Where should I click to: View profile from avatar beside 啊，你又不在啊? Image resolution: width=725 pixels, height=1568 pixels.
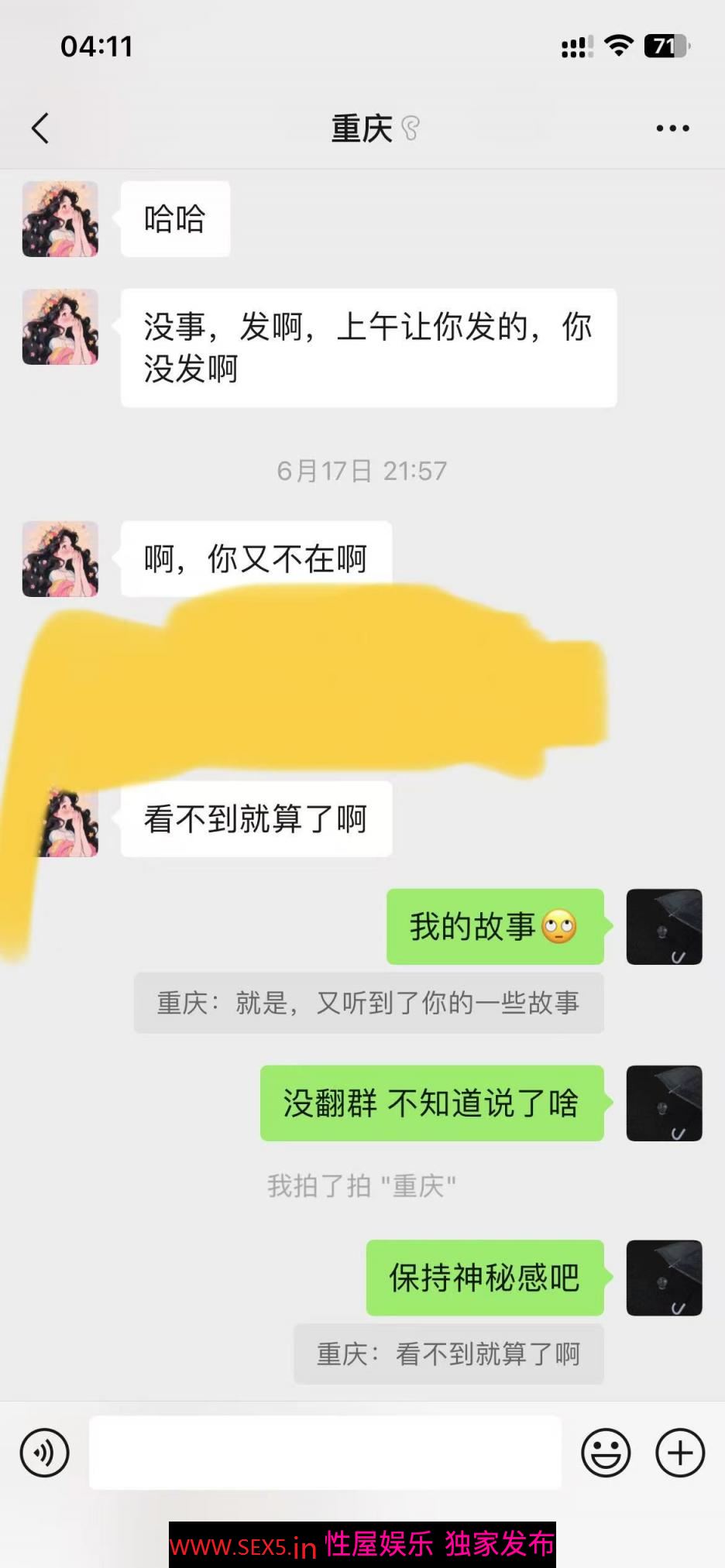tap(60, 559)
